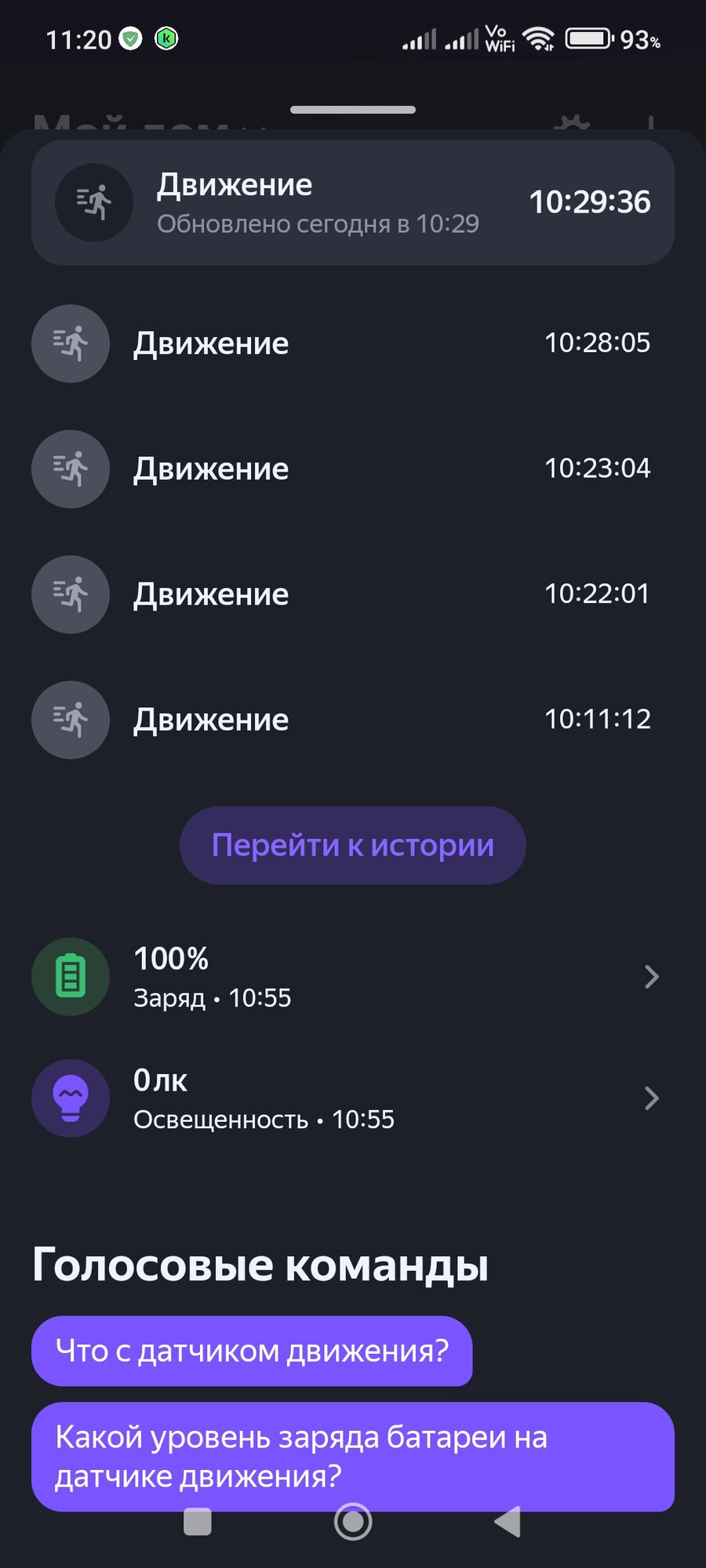Select the Что с датчиком движения? command

click(x=252, y=1351)
